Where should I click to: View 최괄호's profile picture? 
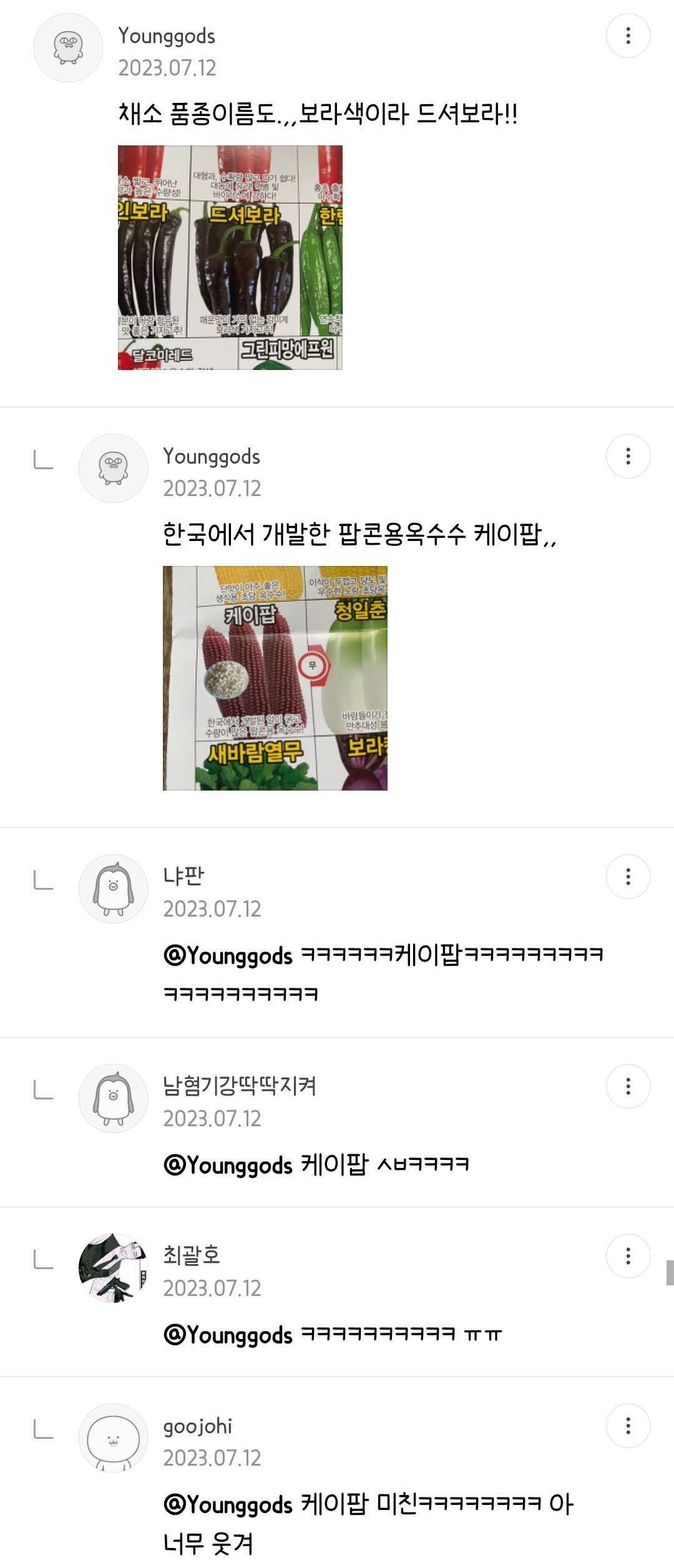coord(113,1268)
